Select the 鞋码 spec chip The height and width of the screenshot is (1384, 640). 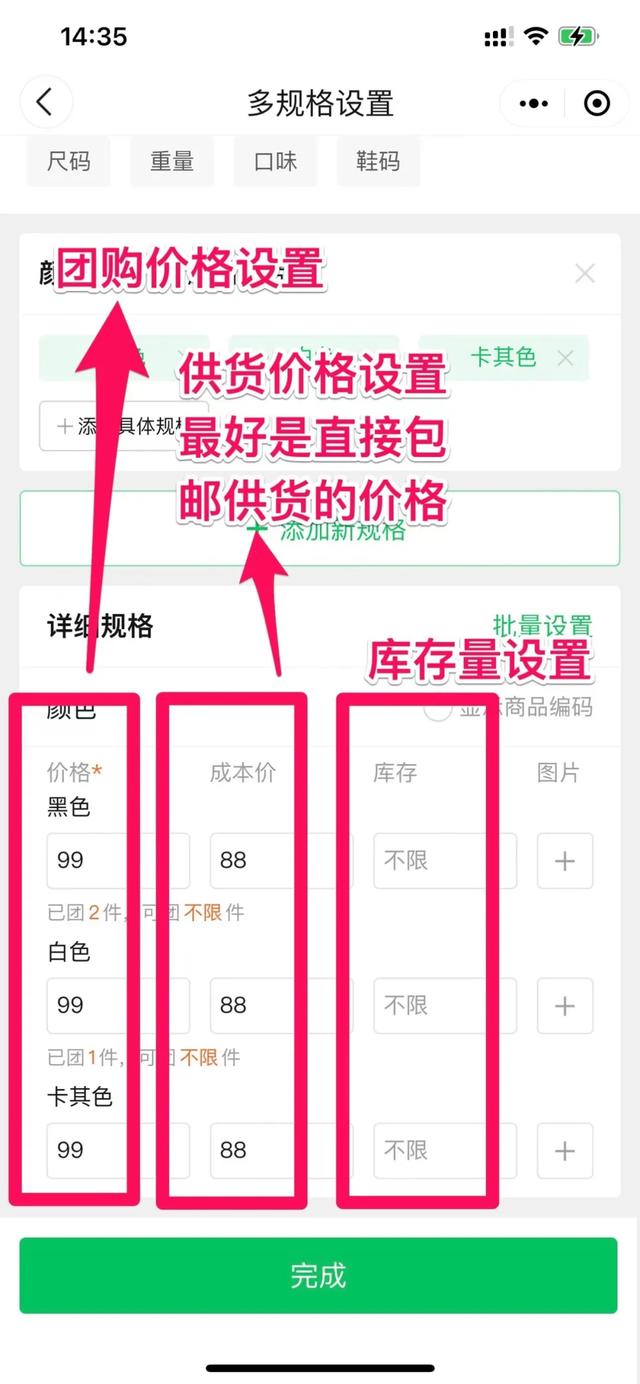click(378, 161)
